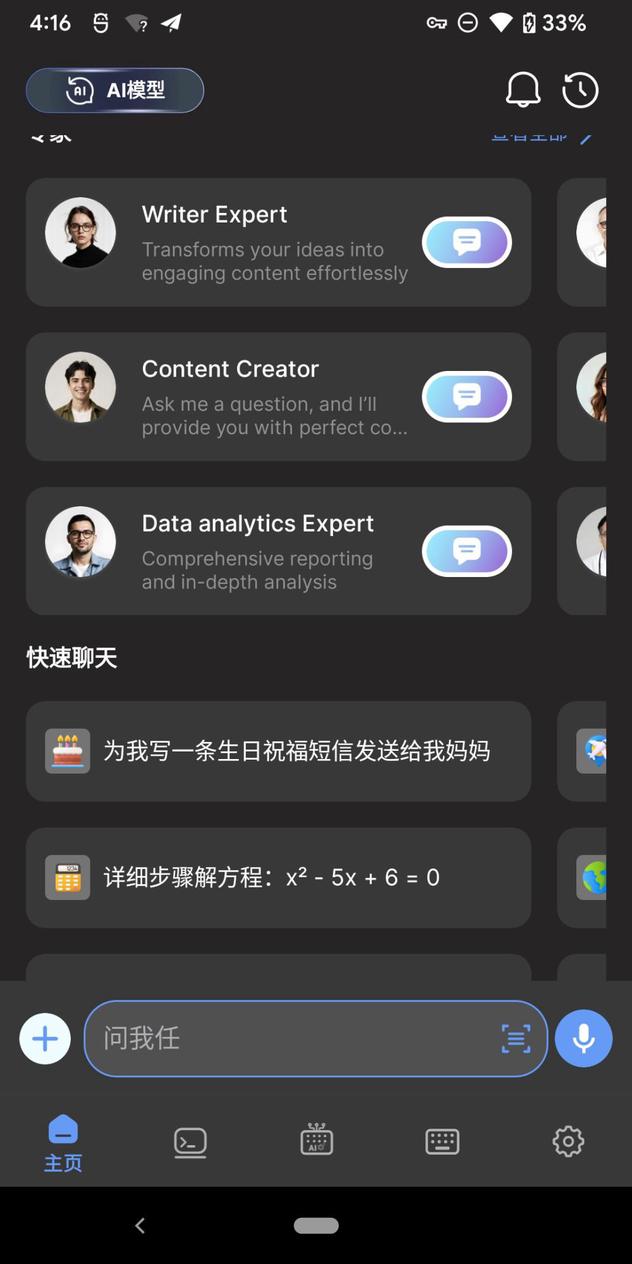Start voice input with microphone button
This screenshot has height=1264, width=632.
click(x=584, y=1039)
